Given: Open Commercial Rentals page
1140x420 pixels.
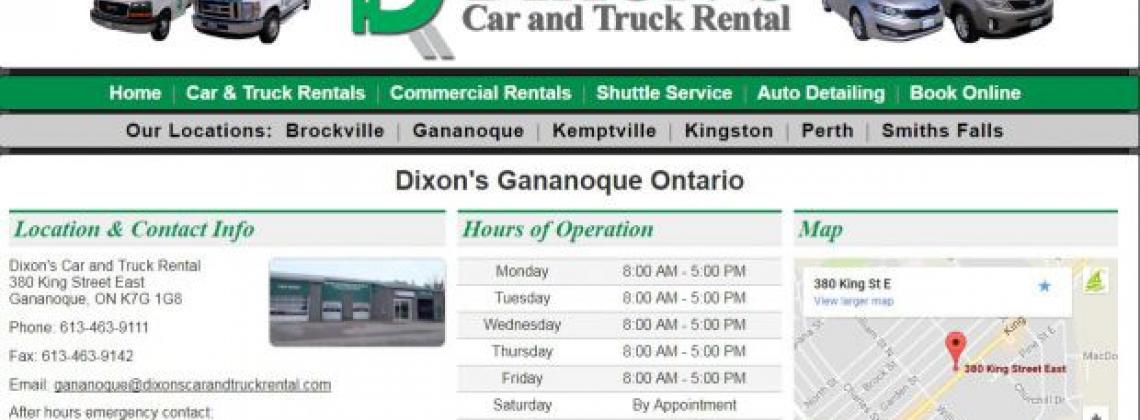Looking at the screenshot, I should (480, 93).
